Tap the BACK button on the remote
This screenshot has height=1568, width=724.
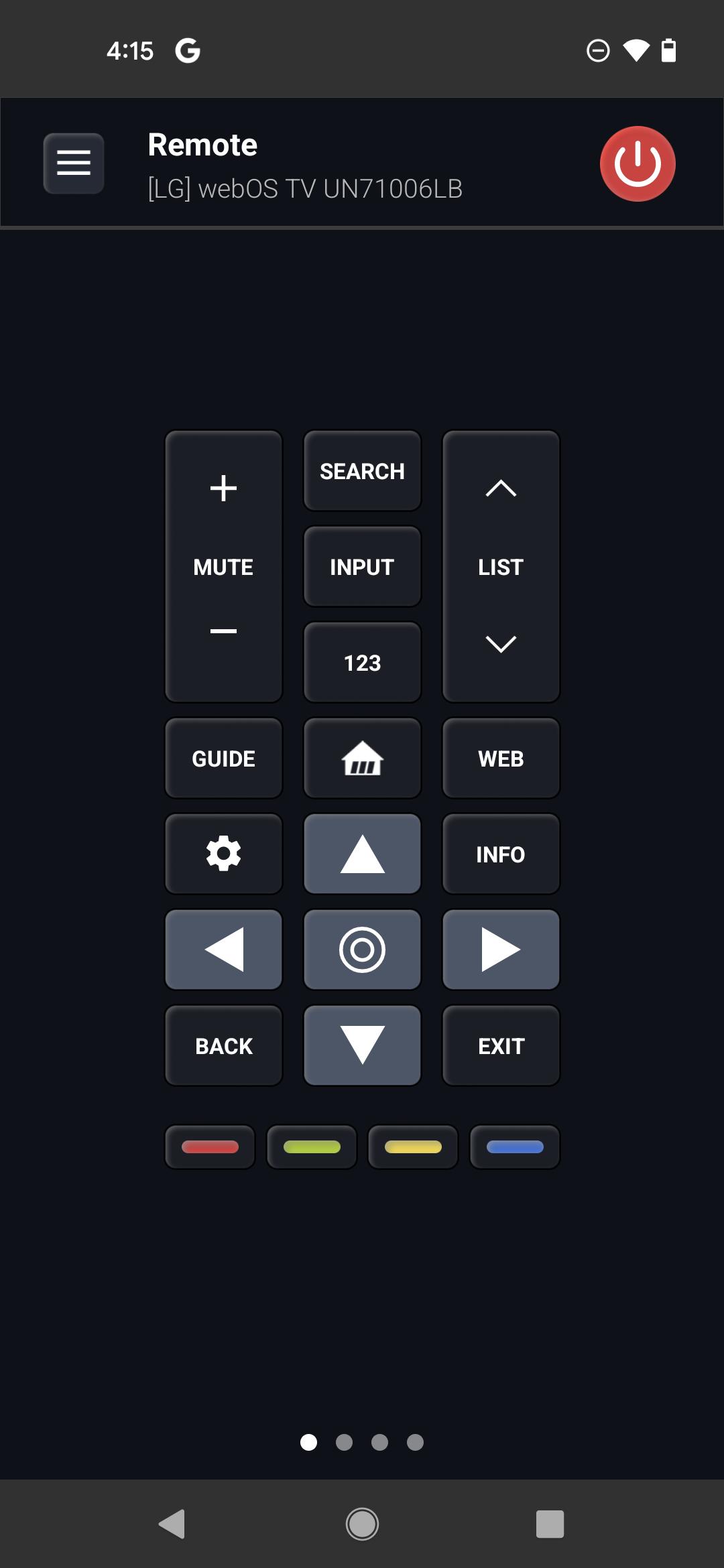[223, 1046]
